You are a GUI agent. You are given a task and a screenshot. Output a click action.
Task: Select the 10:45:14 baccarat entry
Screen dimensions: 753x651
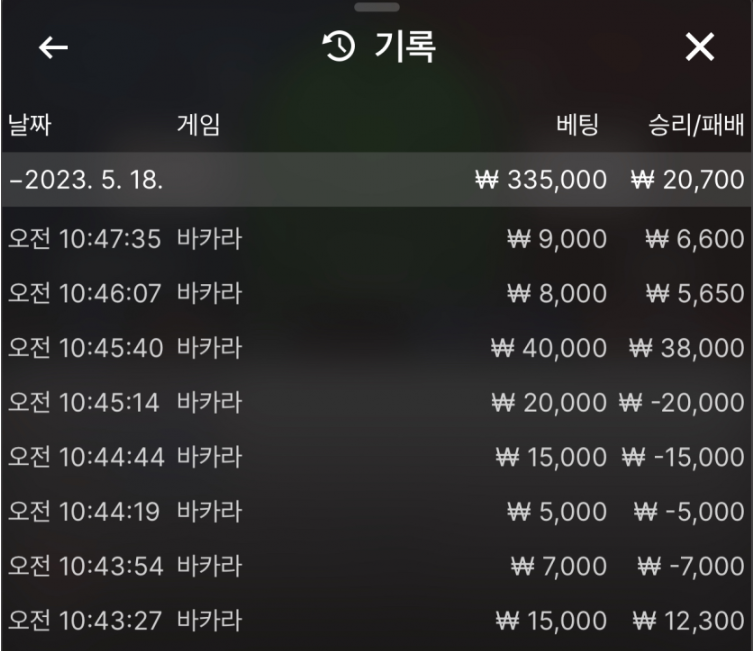[376, 402]
